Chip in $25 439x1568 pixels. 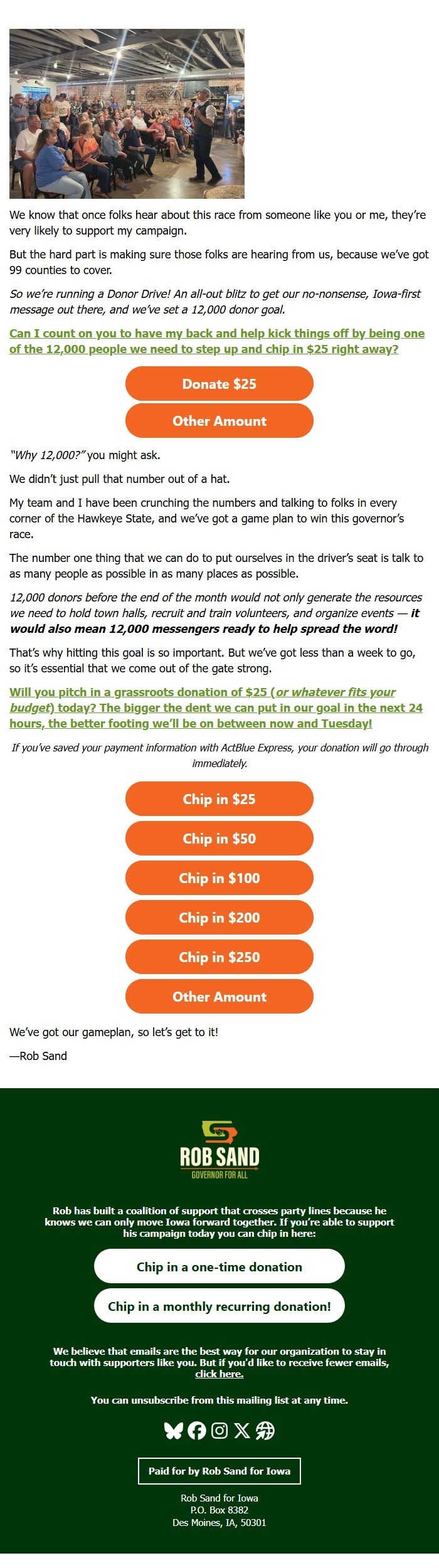click(219, 799)
